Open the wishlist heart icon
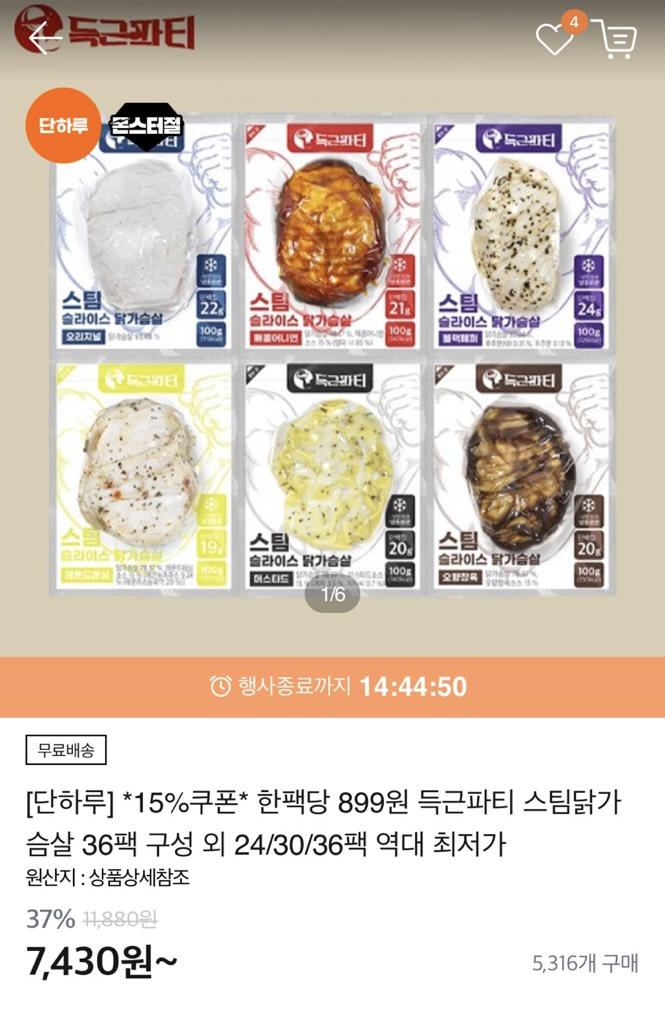The height and width of the screenshot is (1009, 665). [x=553, y=39]
